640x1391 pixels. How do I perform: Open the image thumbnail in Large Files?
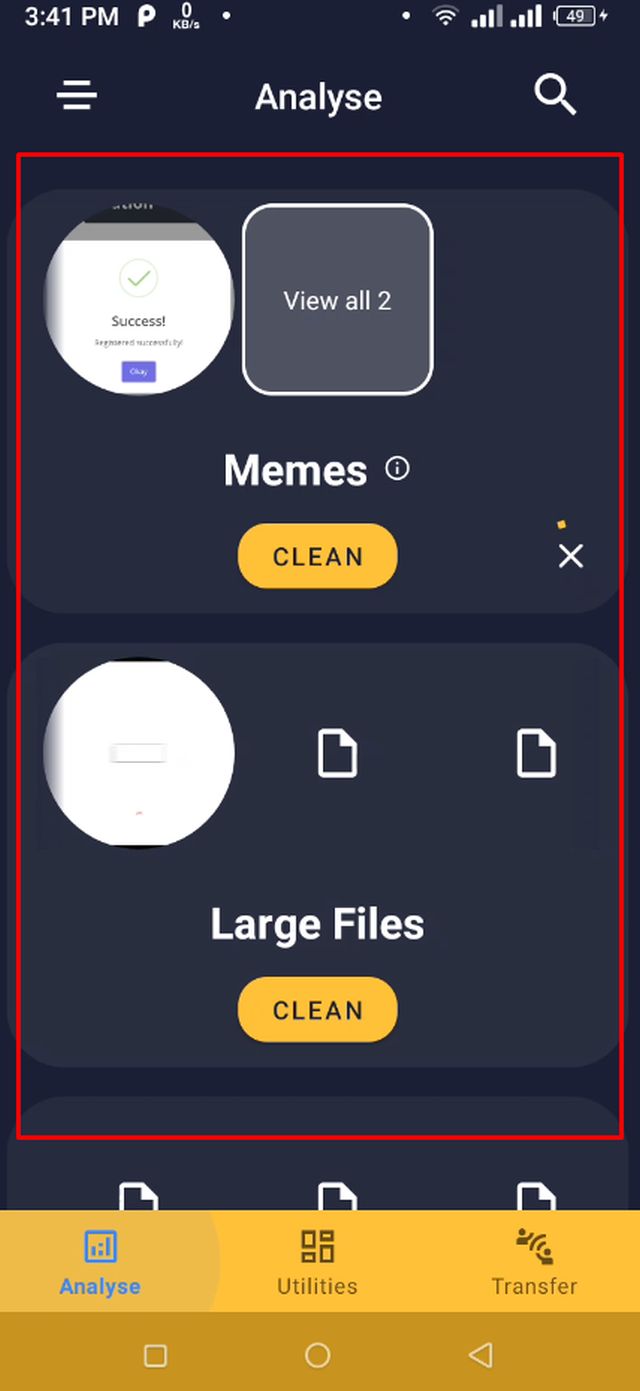(139, 753)
